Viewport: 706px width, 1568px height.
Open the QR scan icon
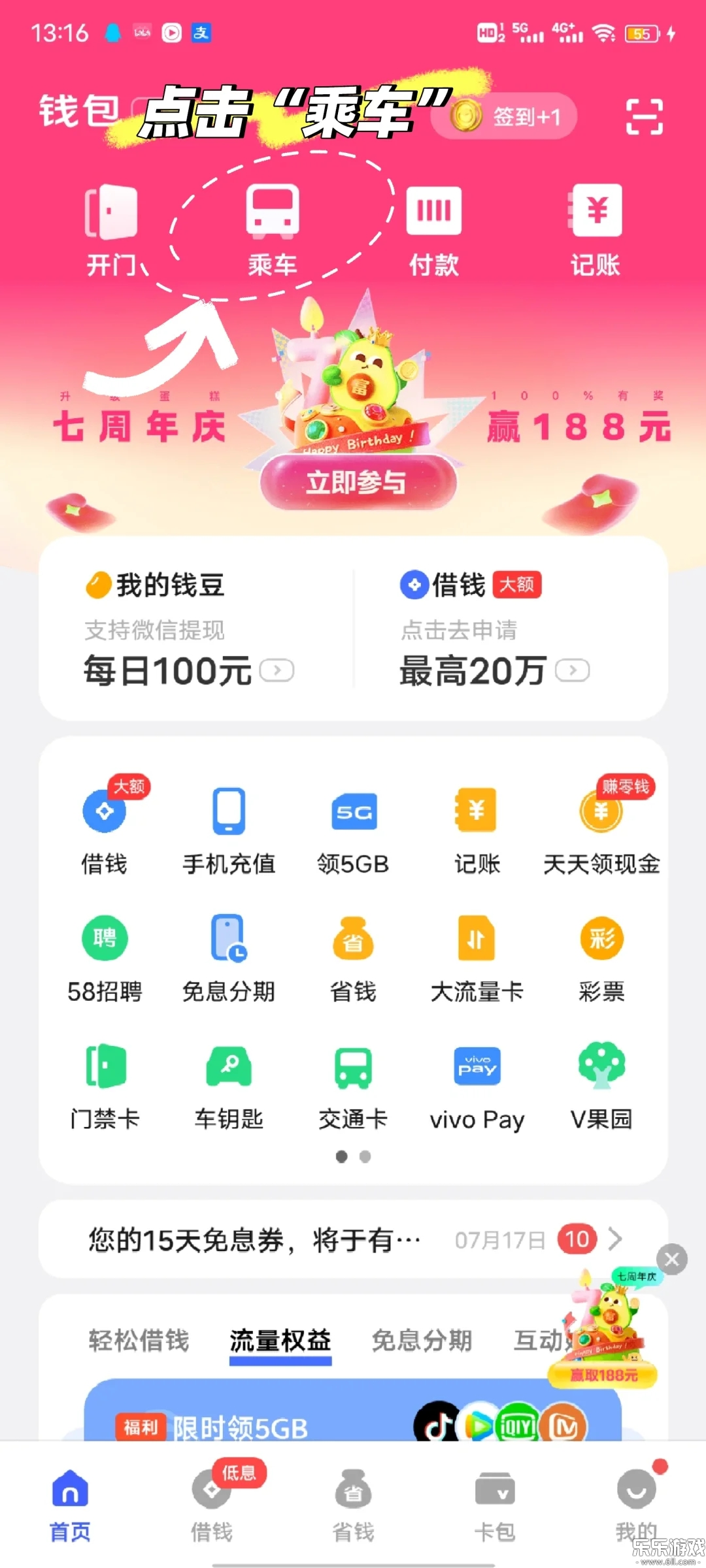click(x=646, y=116)
